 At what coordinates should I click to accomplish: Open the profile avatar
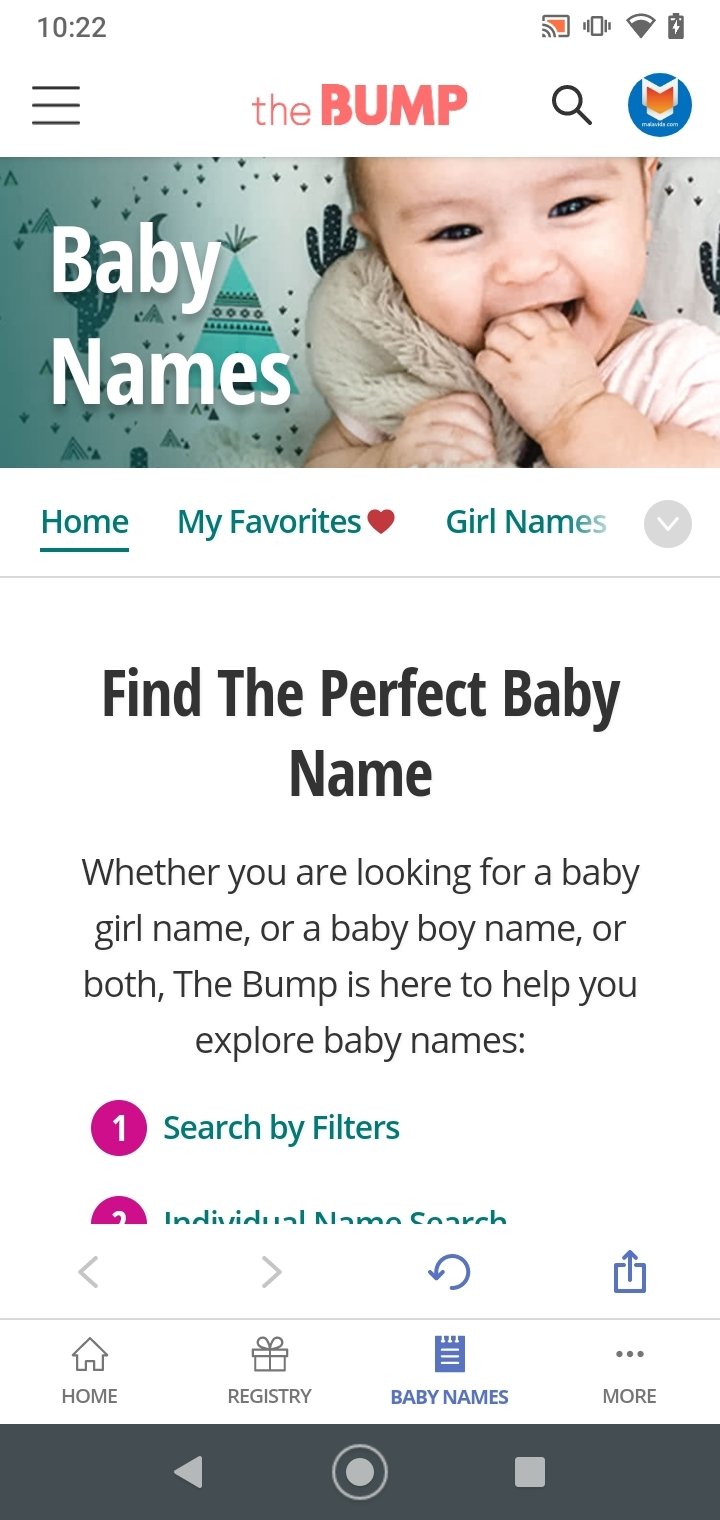pos(660,105)
